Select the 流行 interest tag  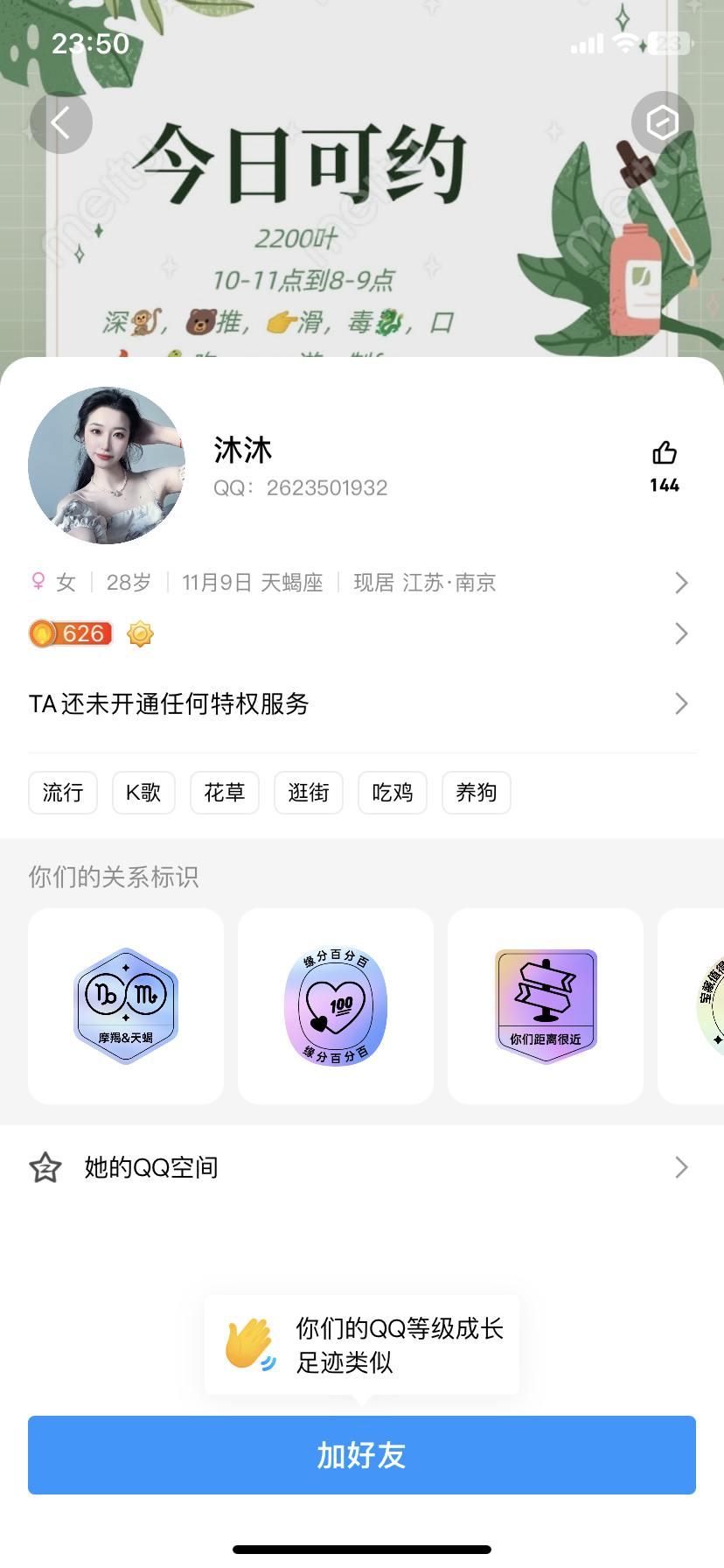pos(63,793)
